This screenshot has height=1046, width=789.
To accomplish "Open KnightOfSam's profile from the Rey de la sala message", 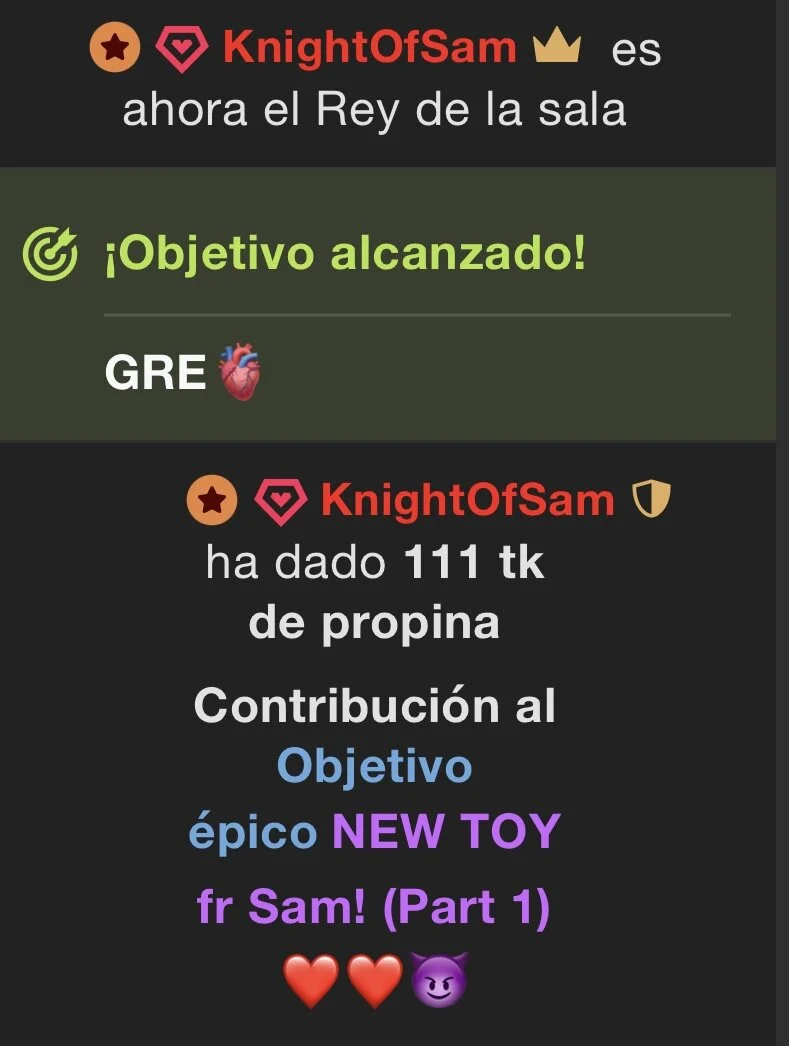I will pyautogui.click(x=369, y=47).
